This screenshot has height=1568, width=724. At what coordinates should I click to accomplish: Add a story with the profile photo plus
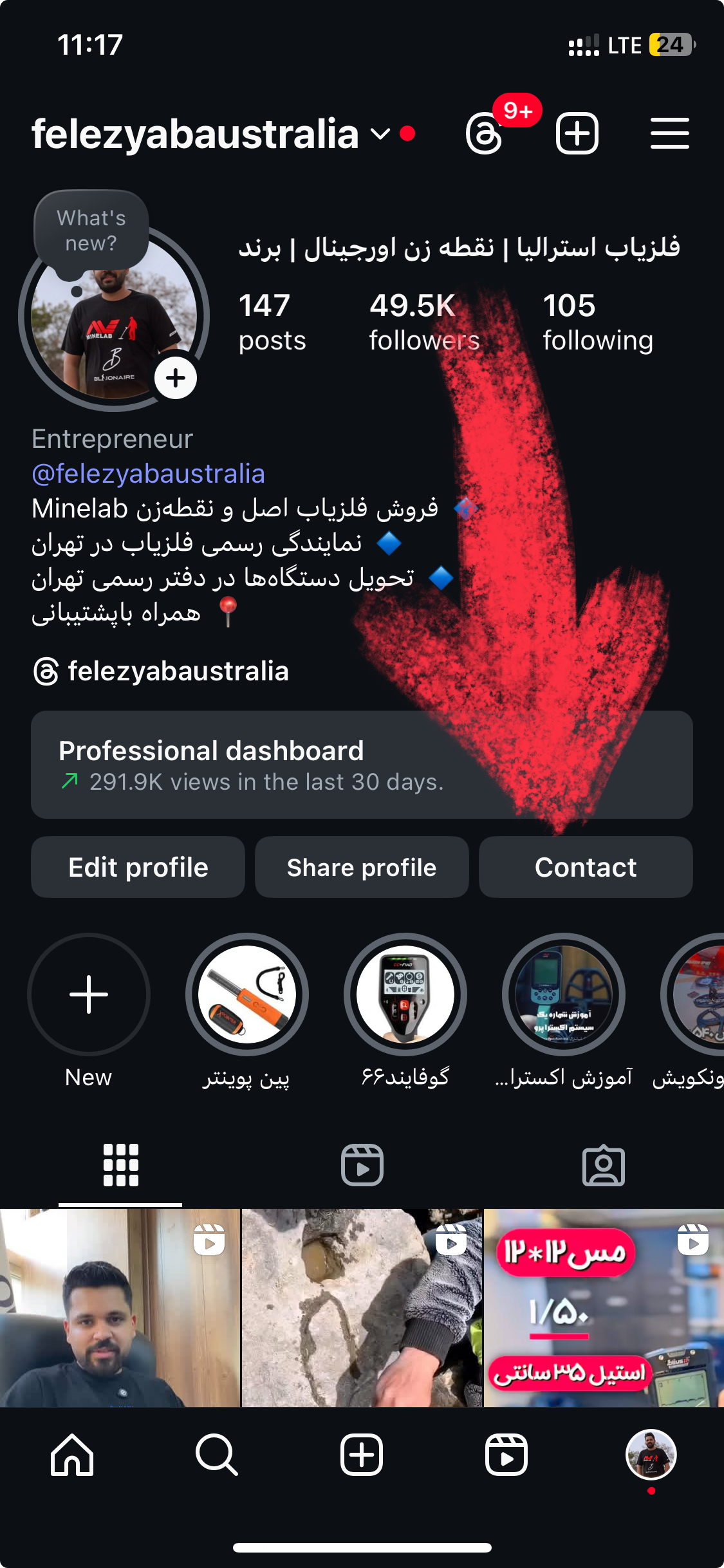point(176,378)
